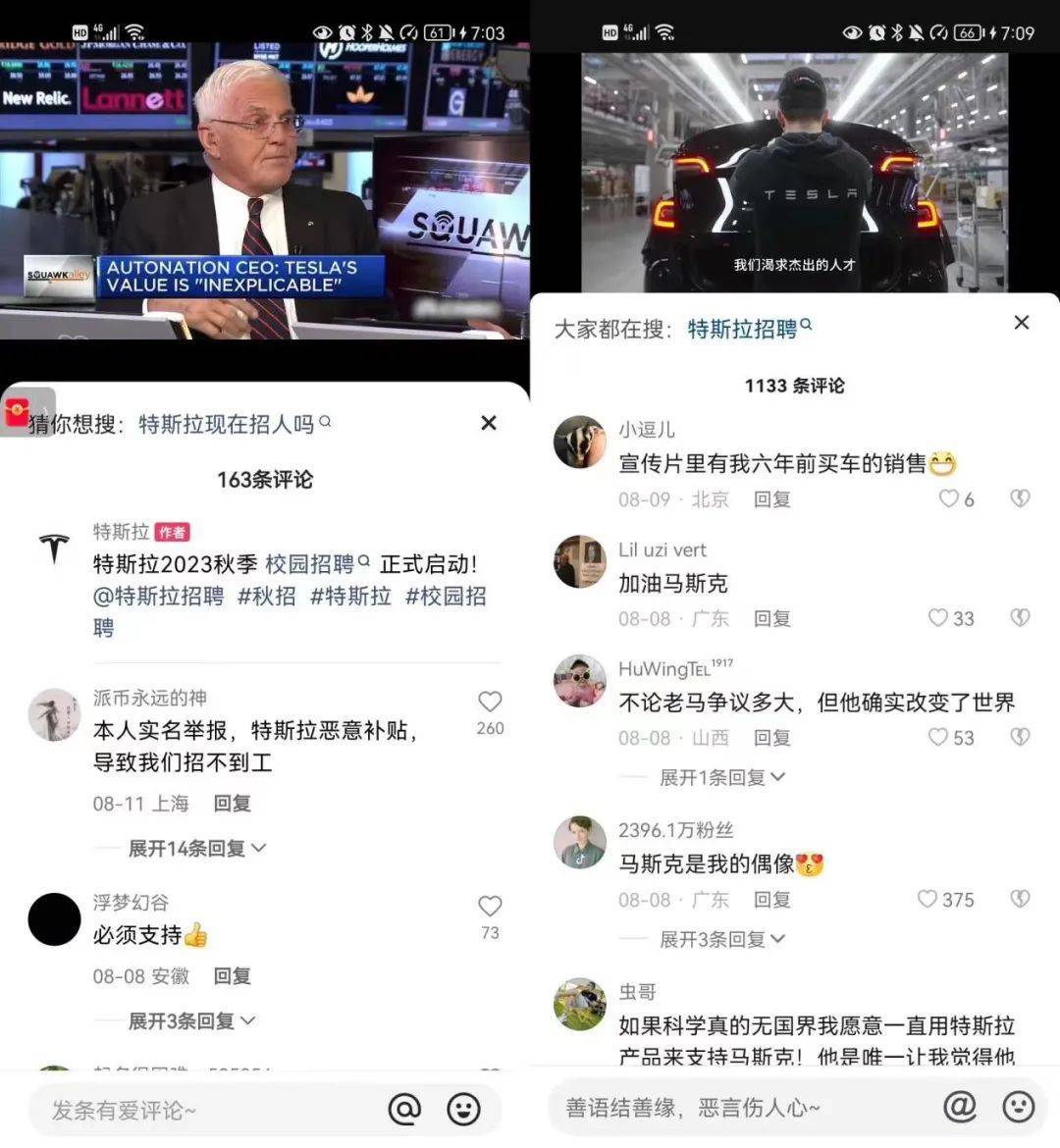Click Tesla's official account avatar
Viewport: 1060px width, 1148px height.
(x=54, y=549)
